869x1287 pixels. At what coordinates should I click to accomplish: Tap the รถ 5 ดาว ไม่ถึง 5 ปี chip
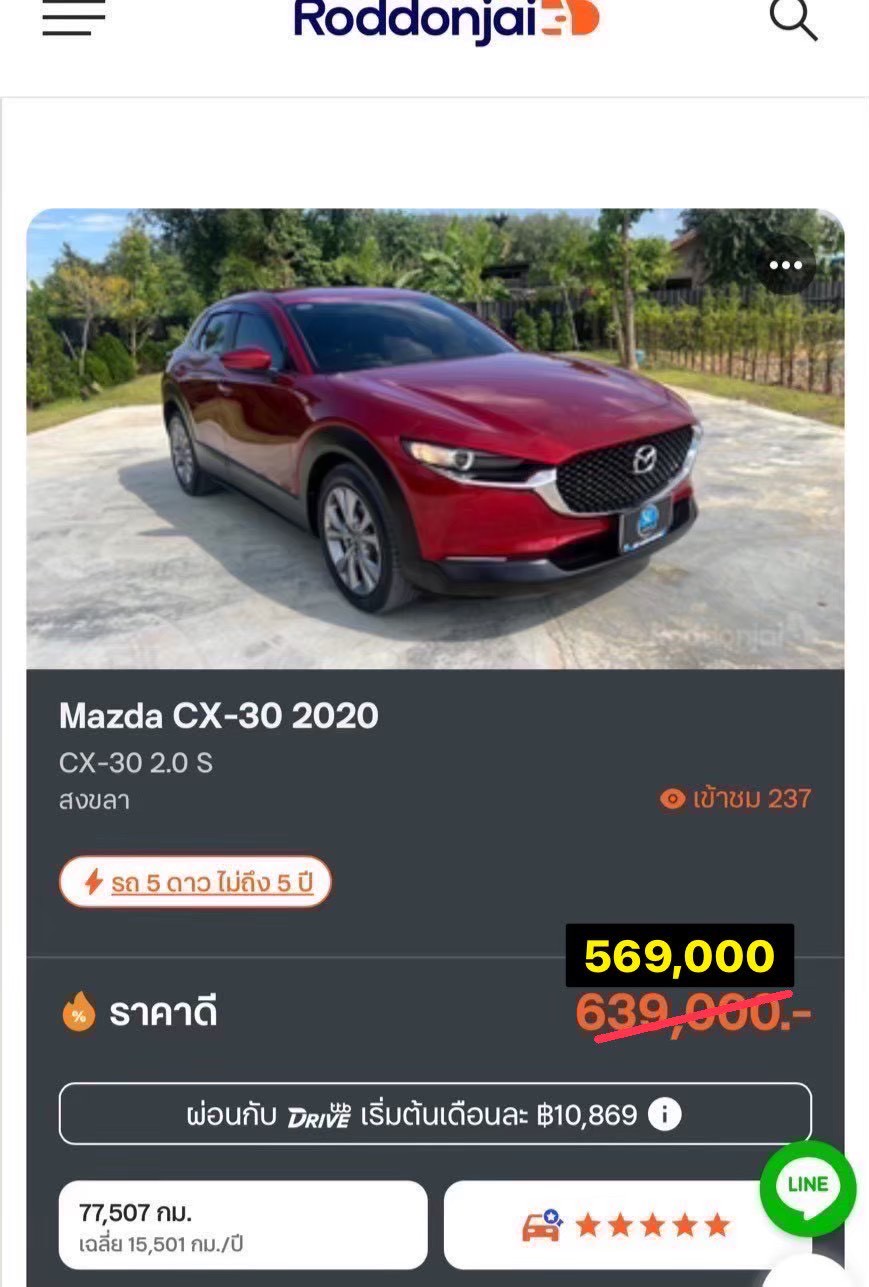tap(195, 882)
